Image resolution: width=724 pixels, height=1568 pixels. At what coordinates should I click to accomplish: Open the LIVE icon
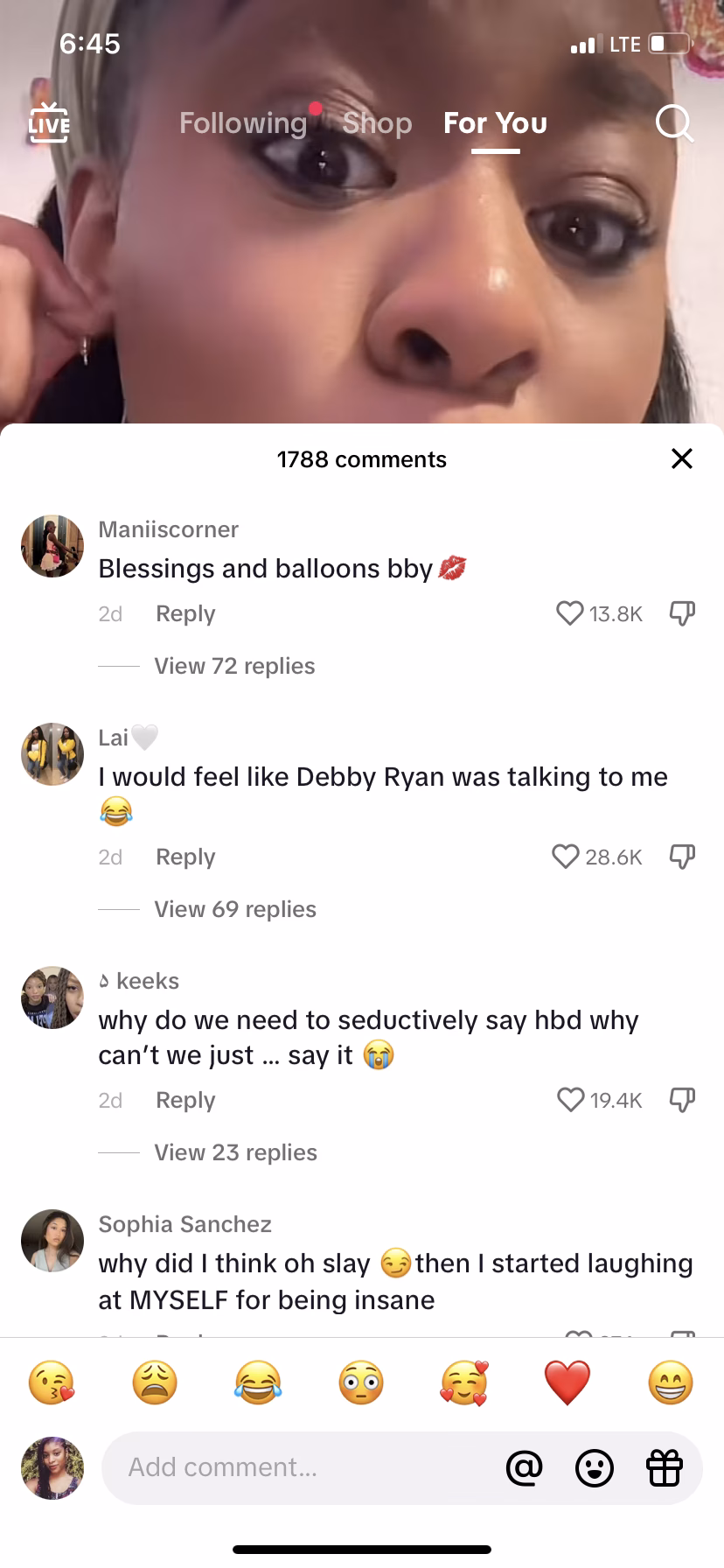[49, 123]
